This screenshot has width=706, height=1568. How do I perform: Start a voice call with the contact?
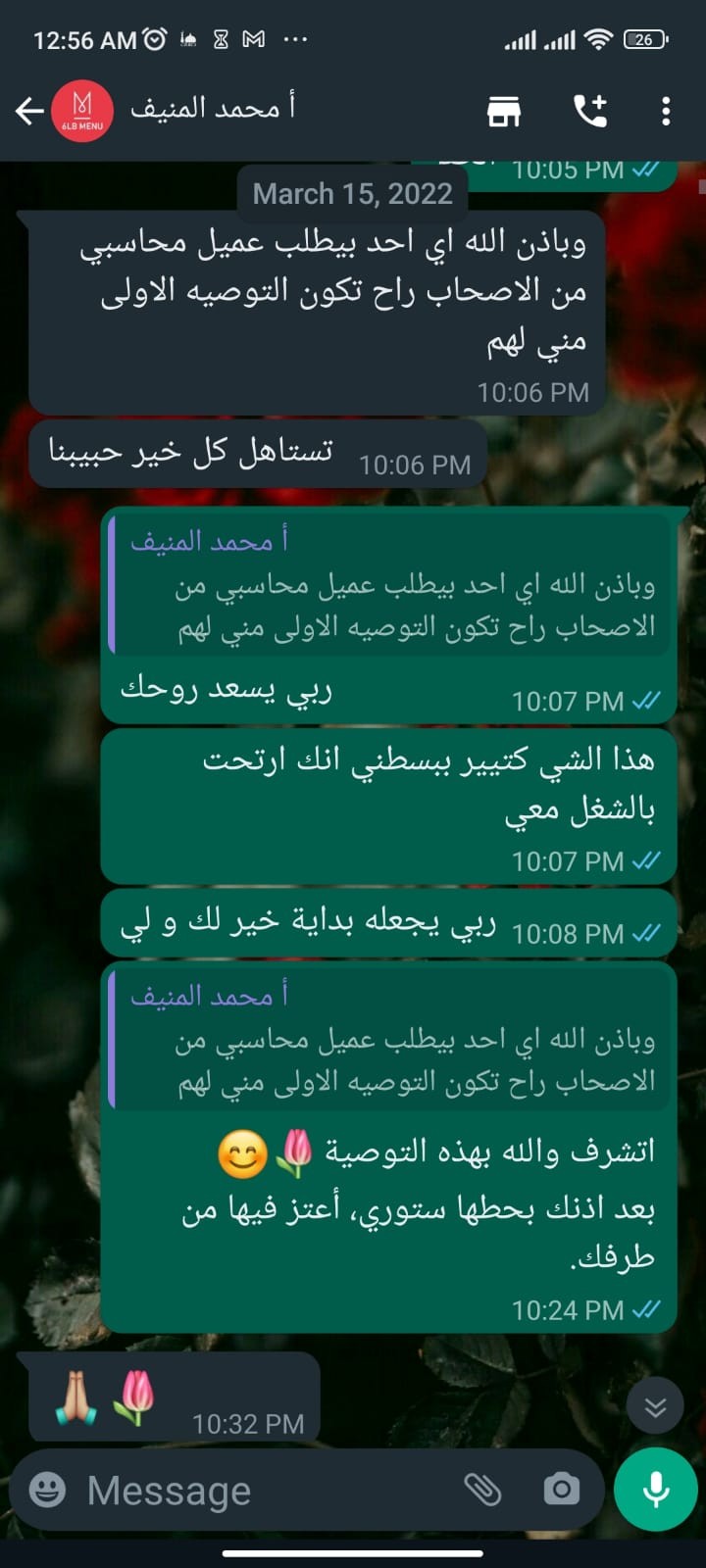[x=590, y=112]
